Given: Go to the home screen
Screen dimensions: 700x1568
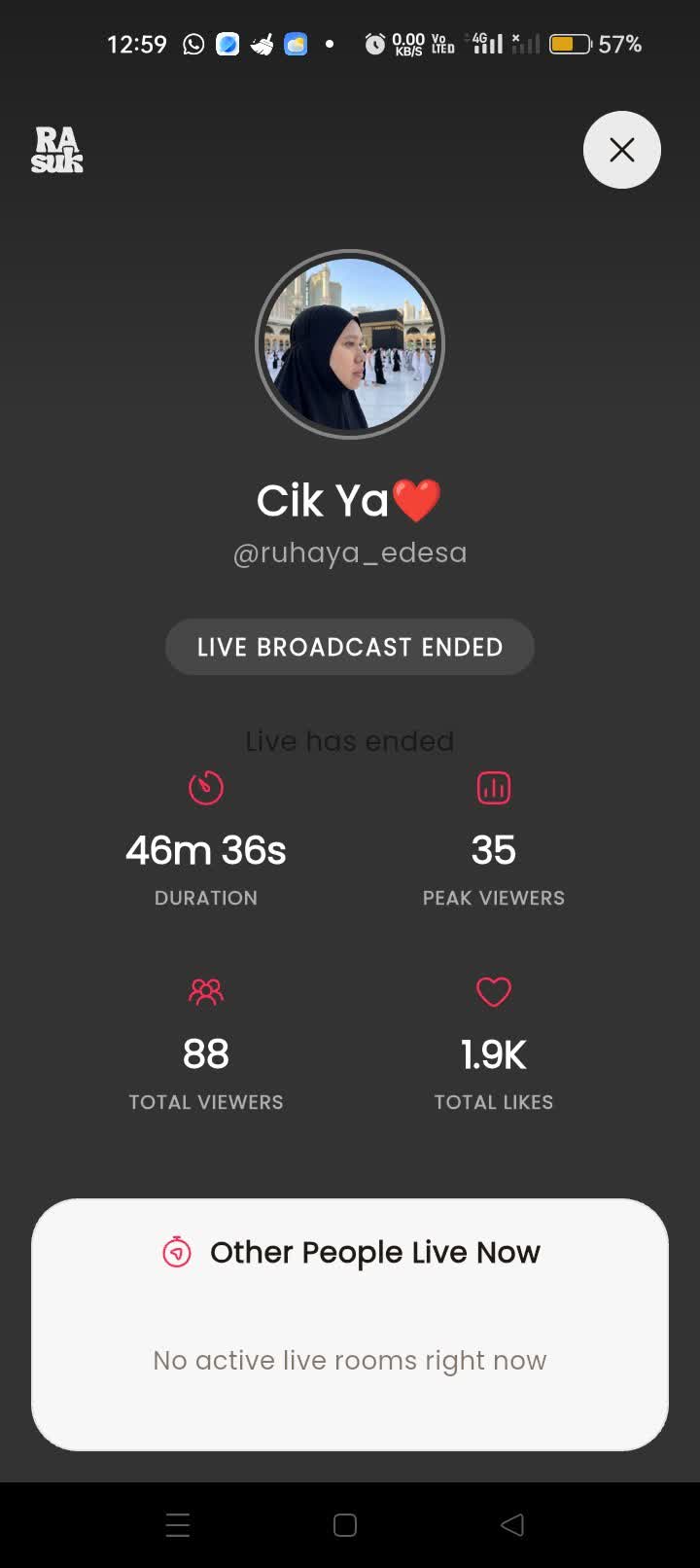Looking at the screenshot, I should tap(345, 1524).
